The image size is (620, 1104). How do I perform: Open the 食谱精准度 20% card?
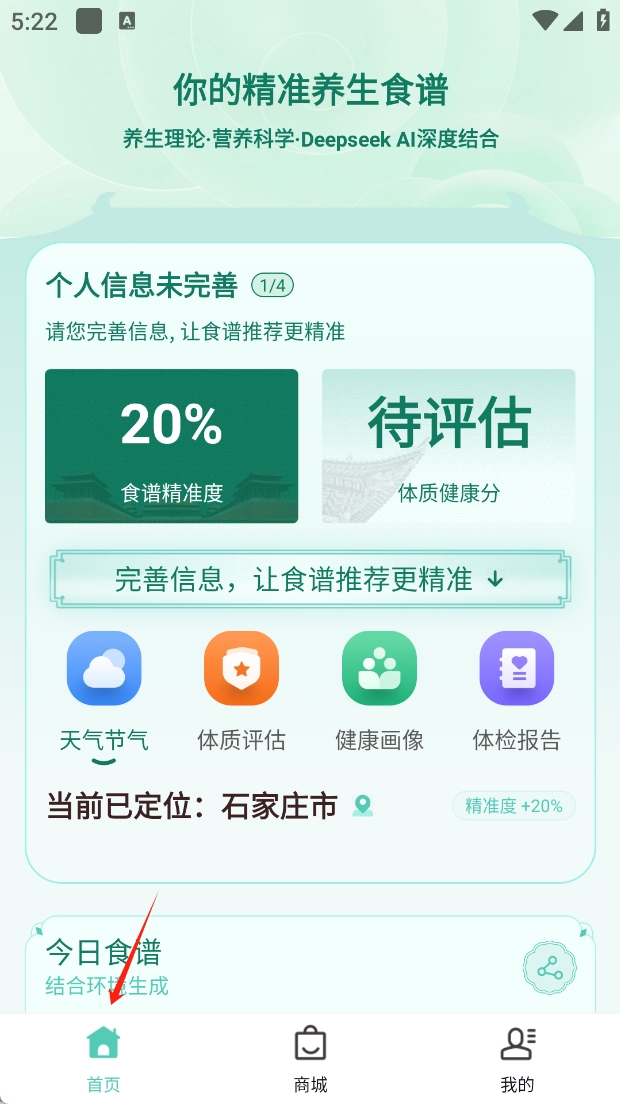click(172, 446)
